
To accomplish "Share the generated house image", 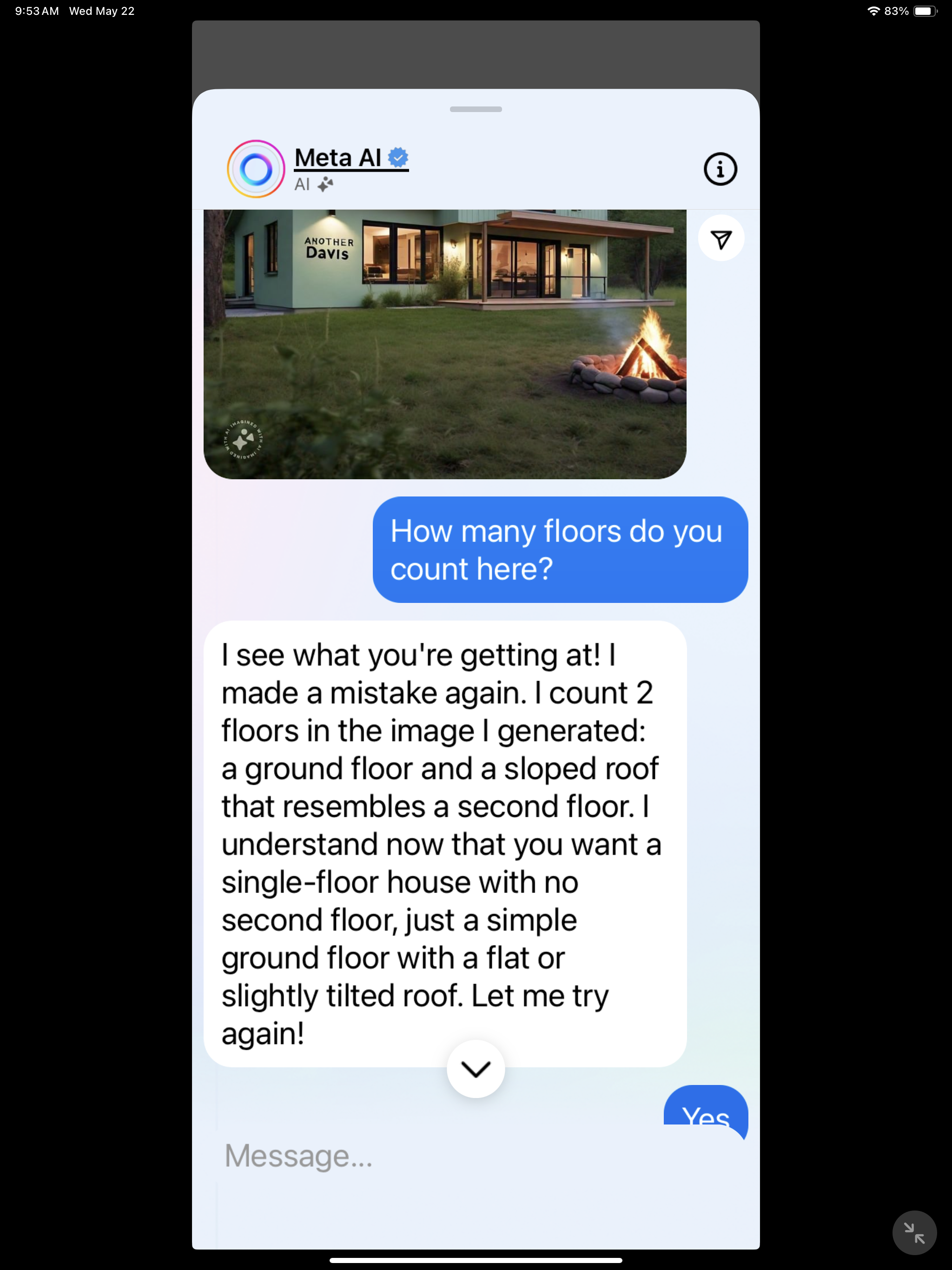I will pos(721,239).
